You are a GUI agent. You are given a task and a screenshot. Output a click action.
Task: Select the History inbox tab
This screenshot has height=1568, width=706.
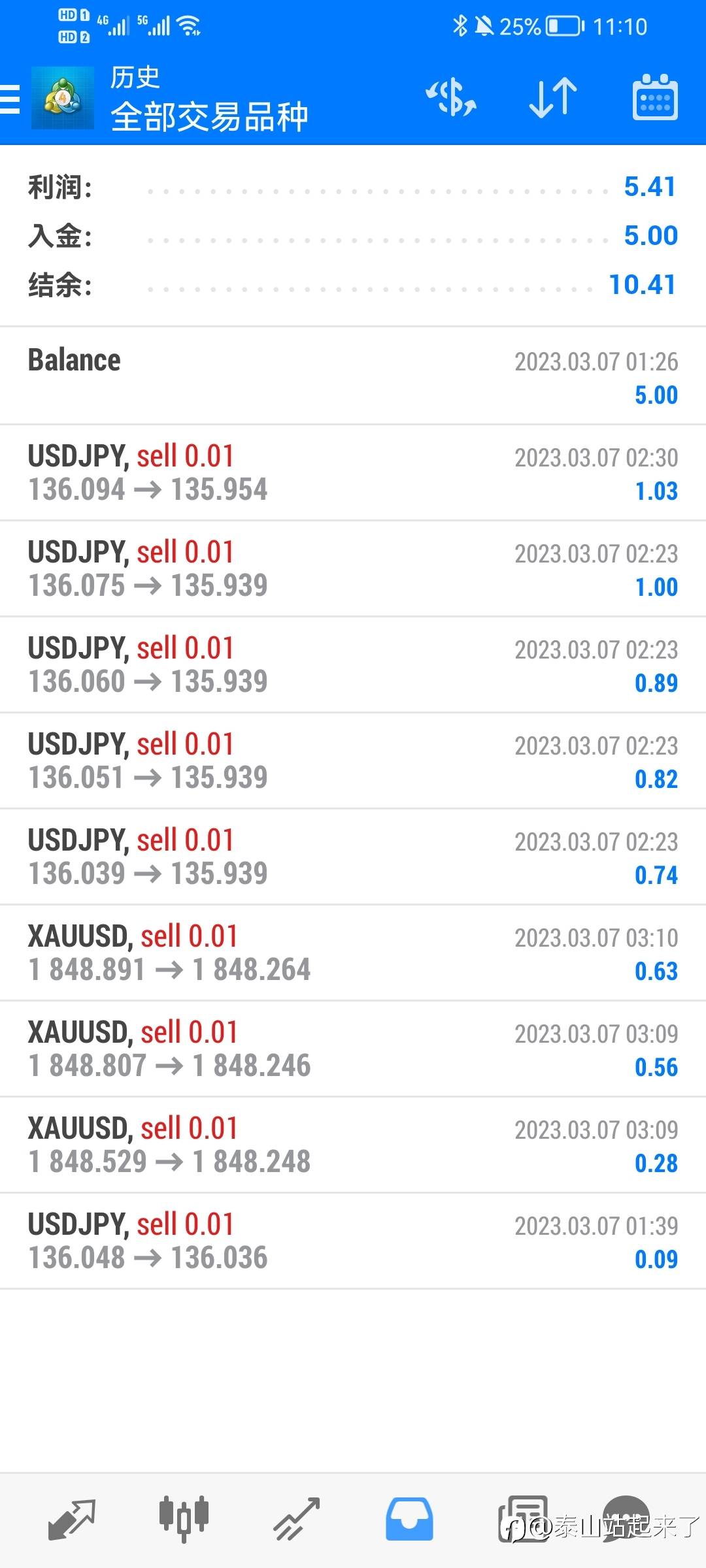[x=409, y=1518]
